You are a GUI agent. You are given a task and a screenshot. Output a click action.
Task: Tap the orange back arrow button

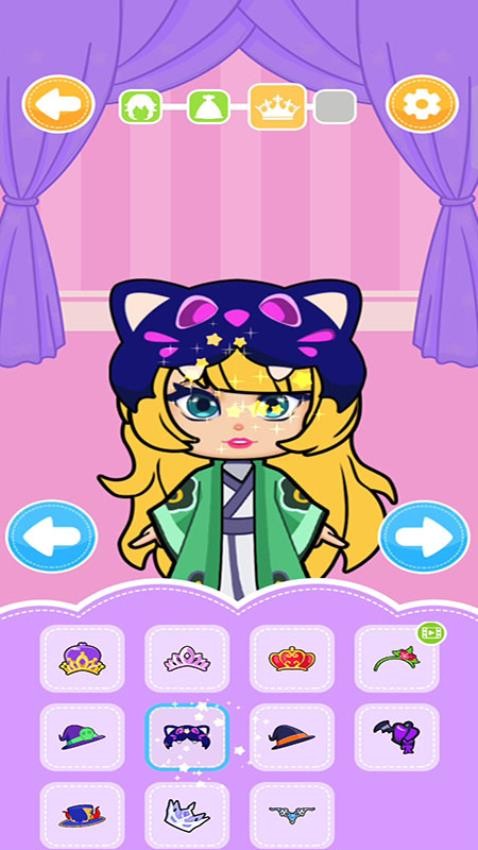coord(59,104)
